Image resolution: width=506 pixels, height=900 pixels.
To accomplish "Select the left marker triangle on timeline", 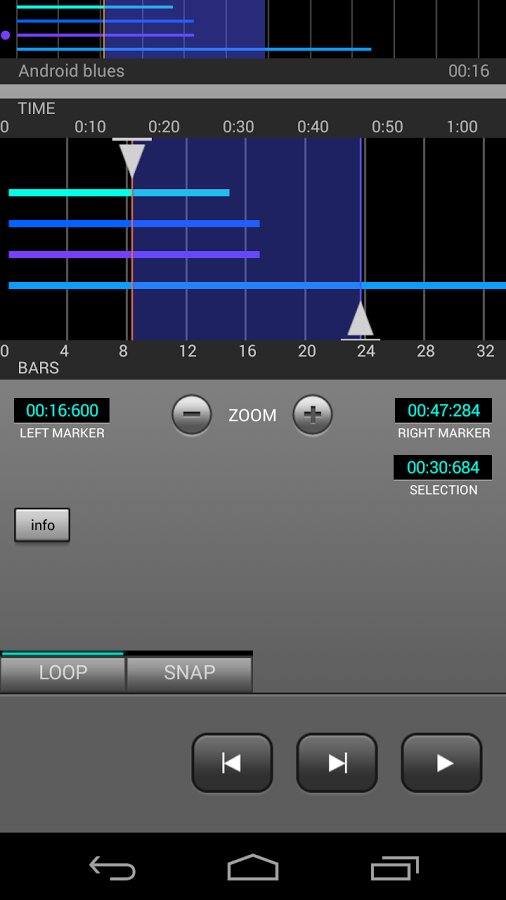I will coord(132,158).
